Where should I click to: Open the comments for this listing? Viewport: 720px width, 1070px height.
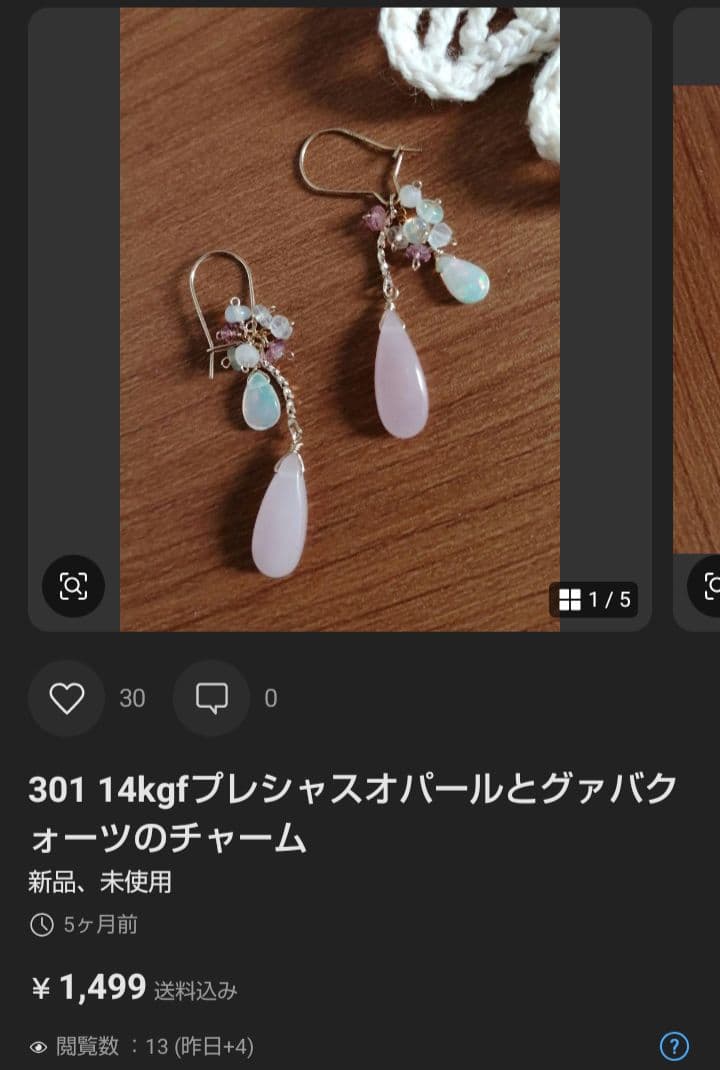pos(211,698)
